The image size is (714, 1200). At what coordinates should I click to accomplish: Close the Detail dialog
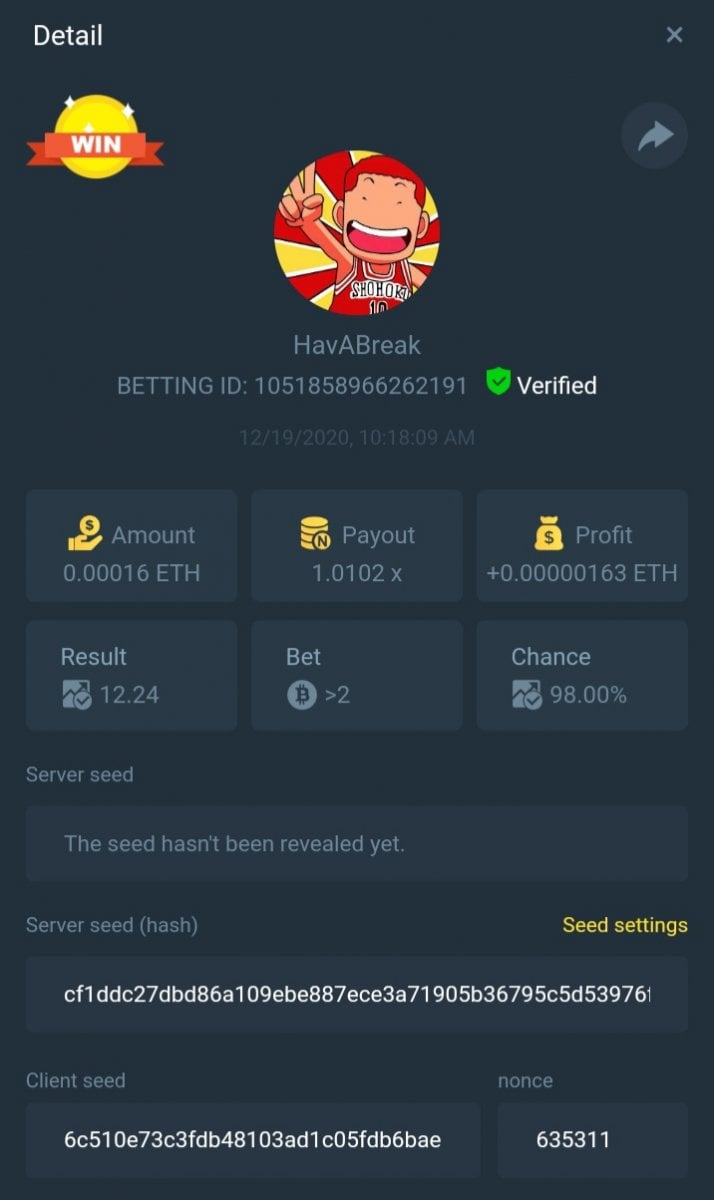coord(674,35)
